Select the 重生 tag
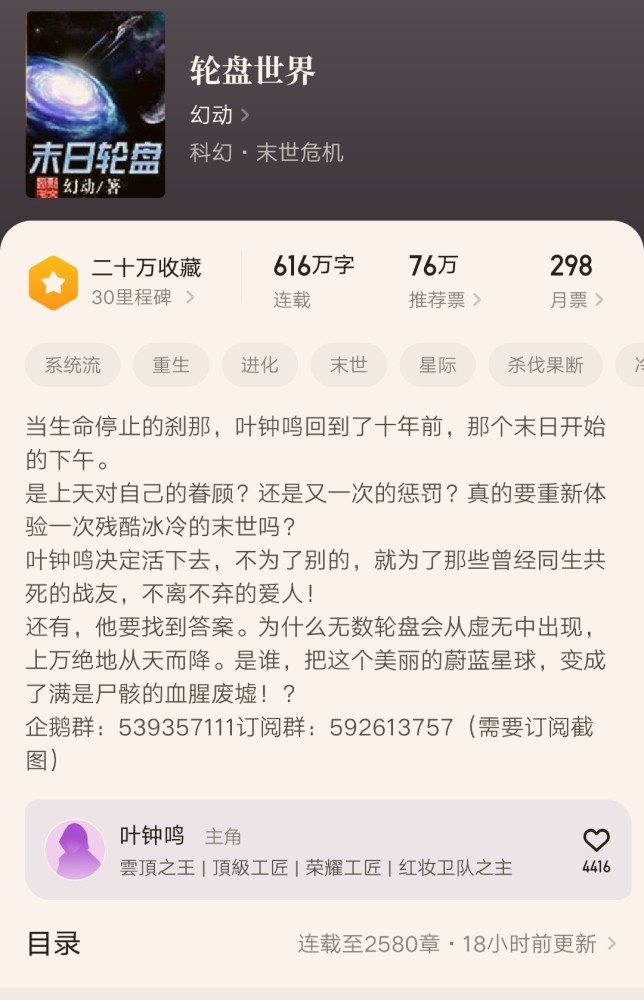The height and width of the screenshot is (1000, 644). point(171,365)
